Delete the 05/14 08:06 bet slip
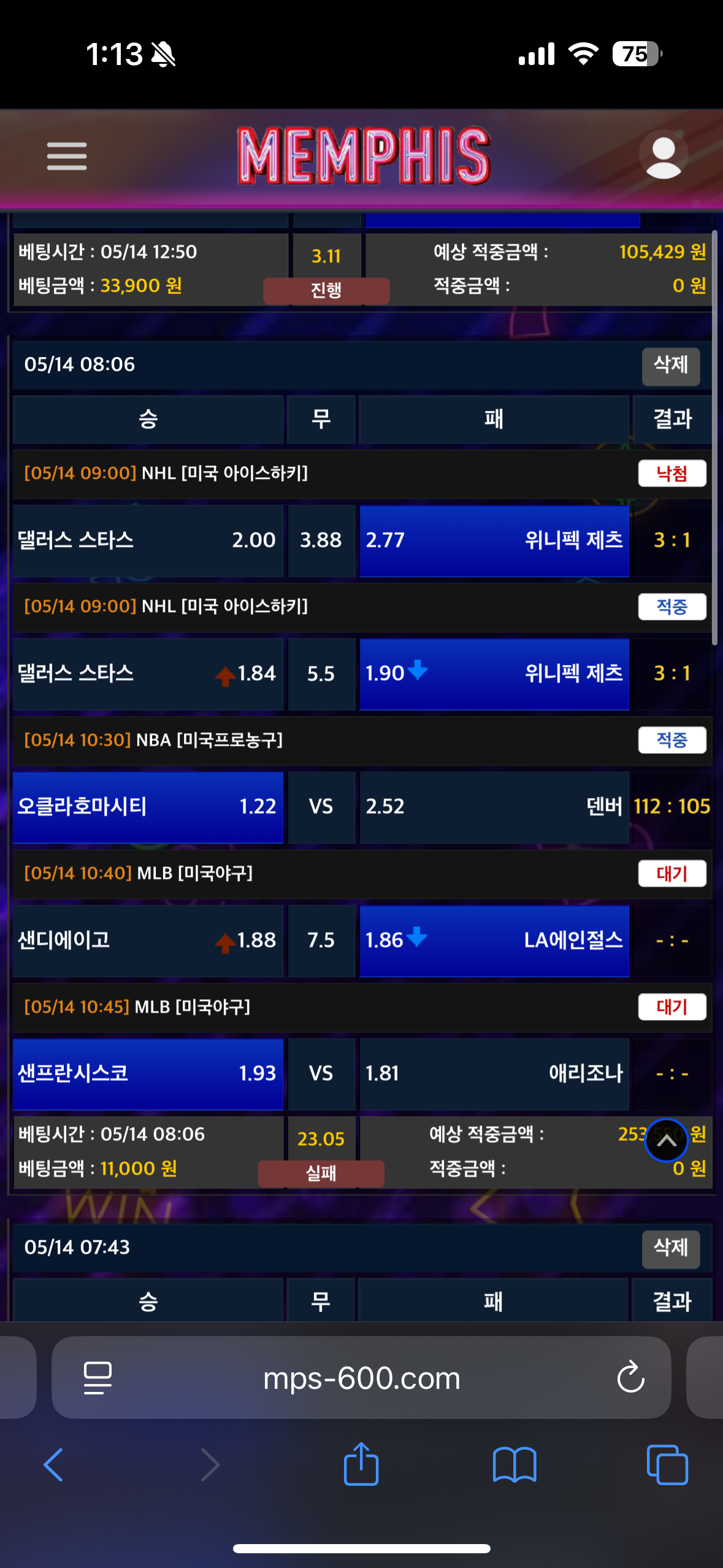 tap(670, 366)
